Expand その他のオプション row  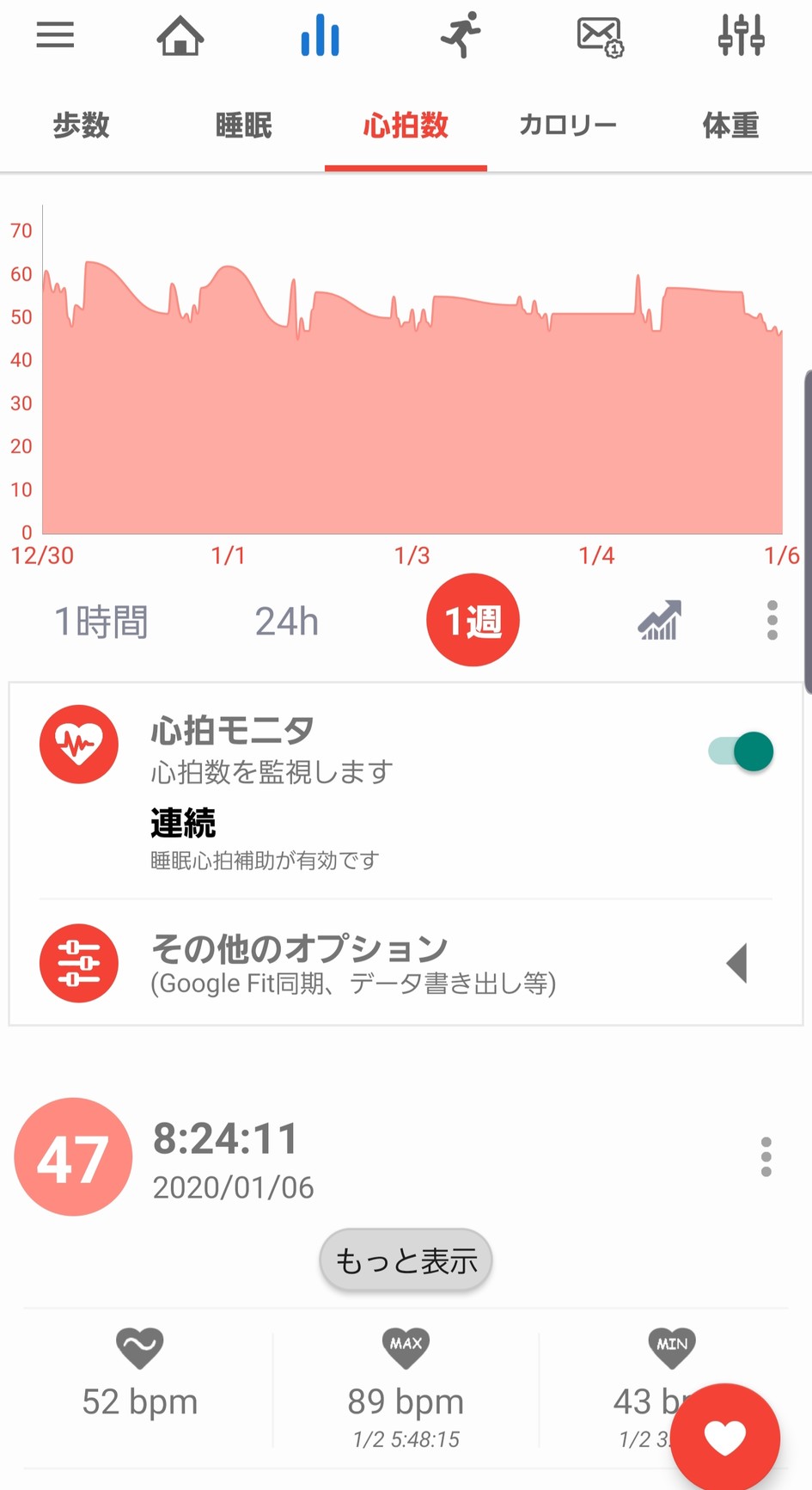pyautogui.click(x=406, y=963)
